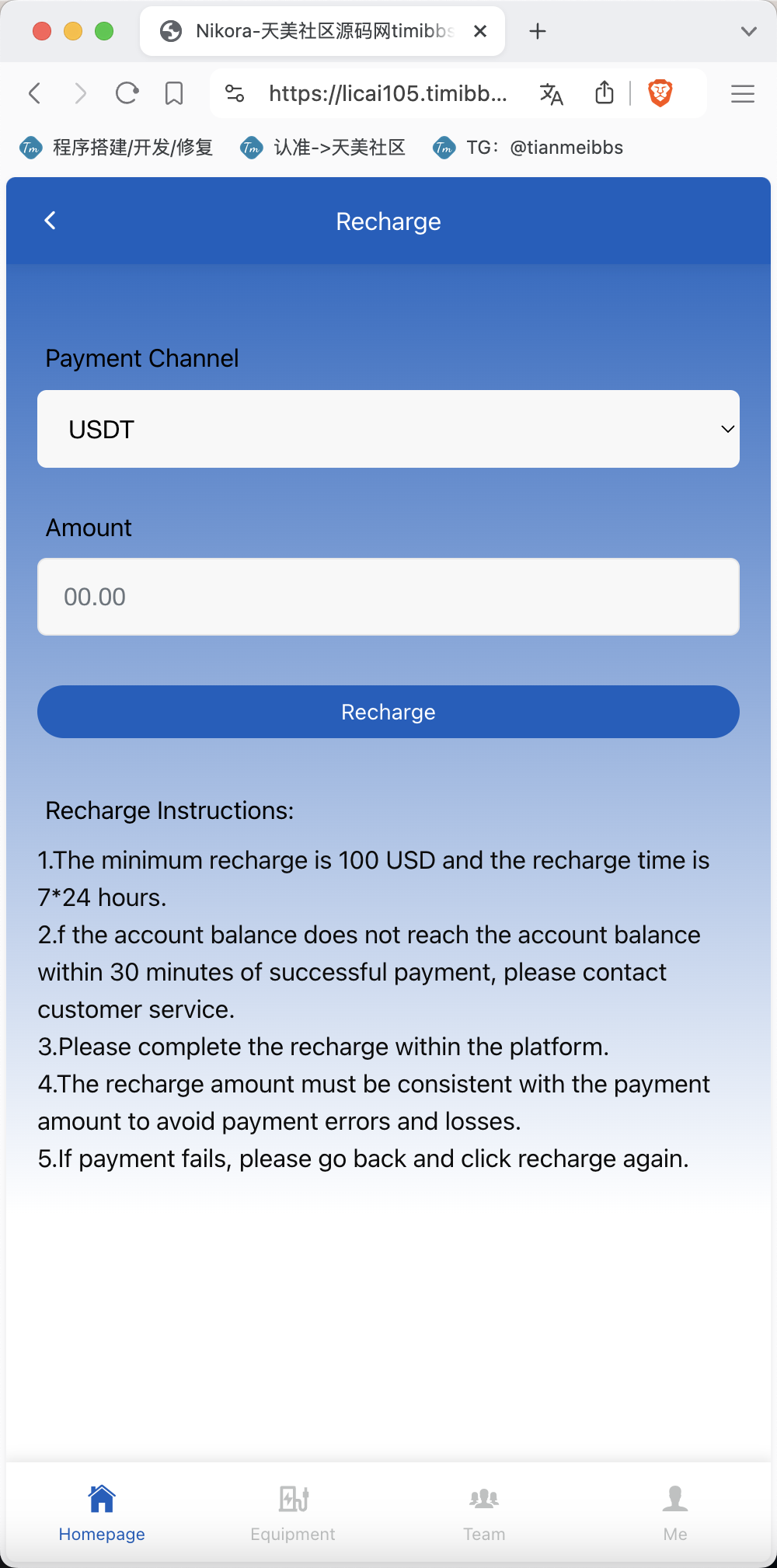
Task: Open the browser translate option
Action: pyautogui.click(x=551, y=94)
